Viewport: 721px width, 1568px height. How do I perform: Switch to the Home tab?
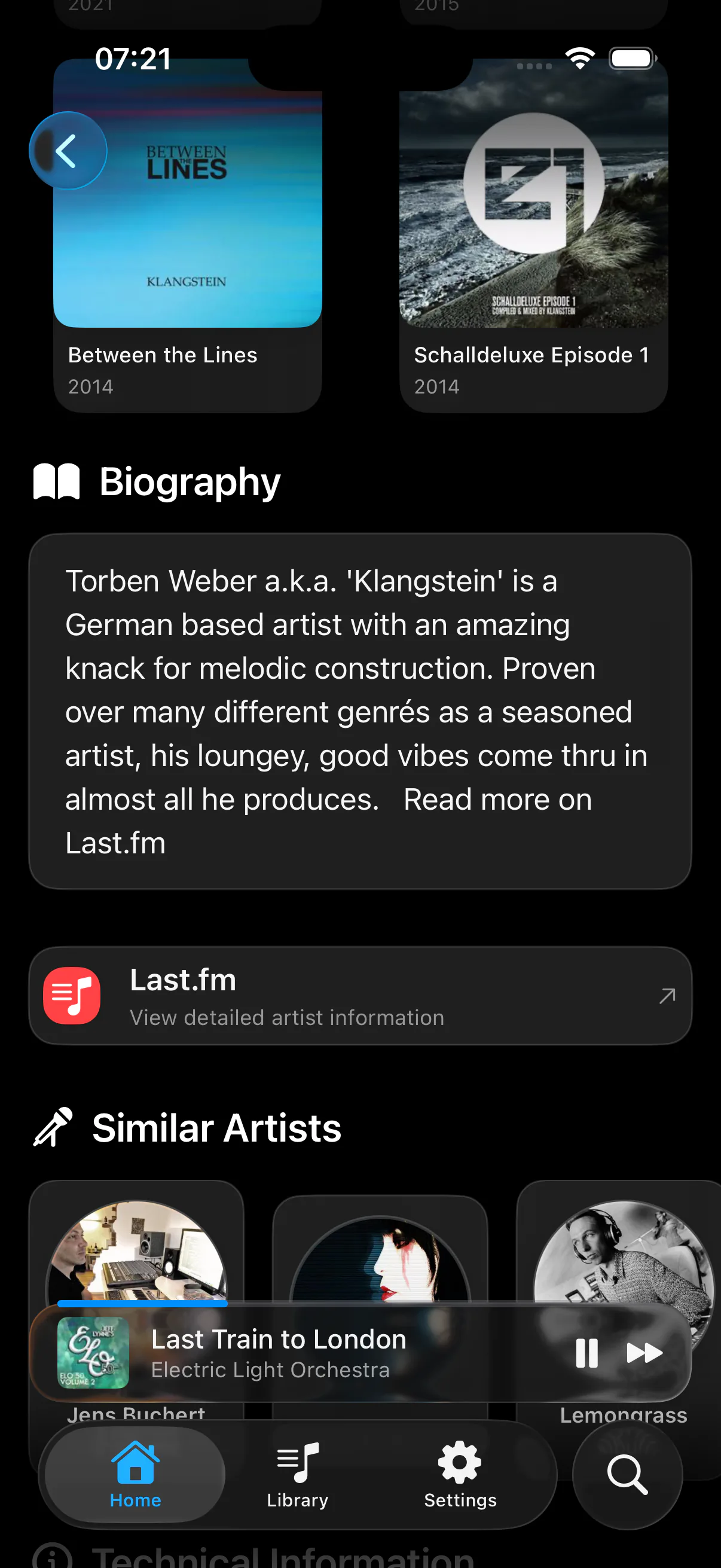pos(135,1474)
